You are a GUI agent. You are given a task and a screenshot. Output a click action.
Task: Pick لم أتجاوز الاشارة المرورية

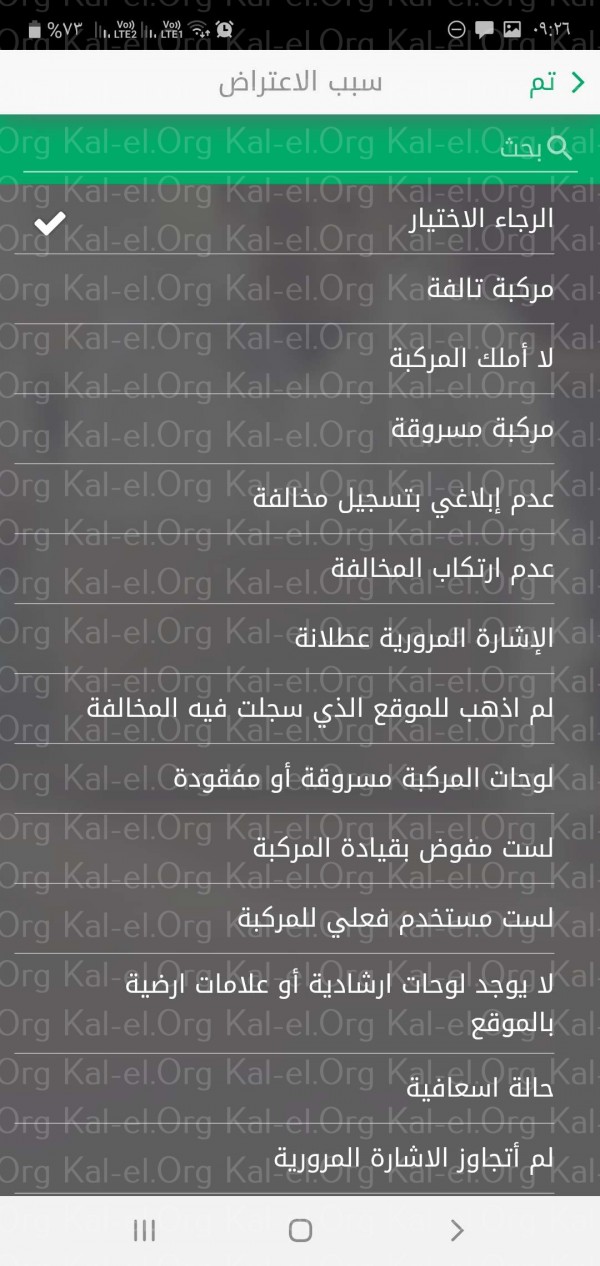point(300,1159)
